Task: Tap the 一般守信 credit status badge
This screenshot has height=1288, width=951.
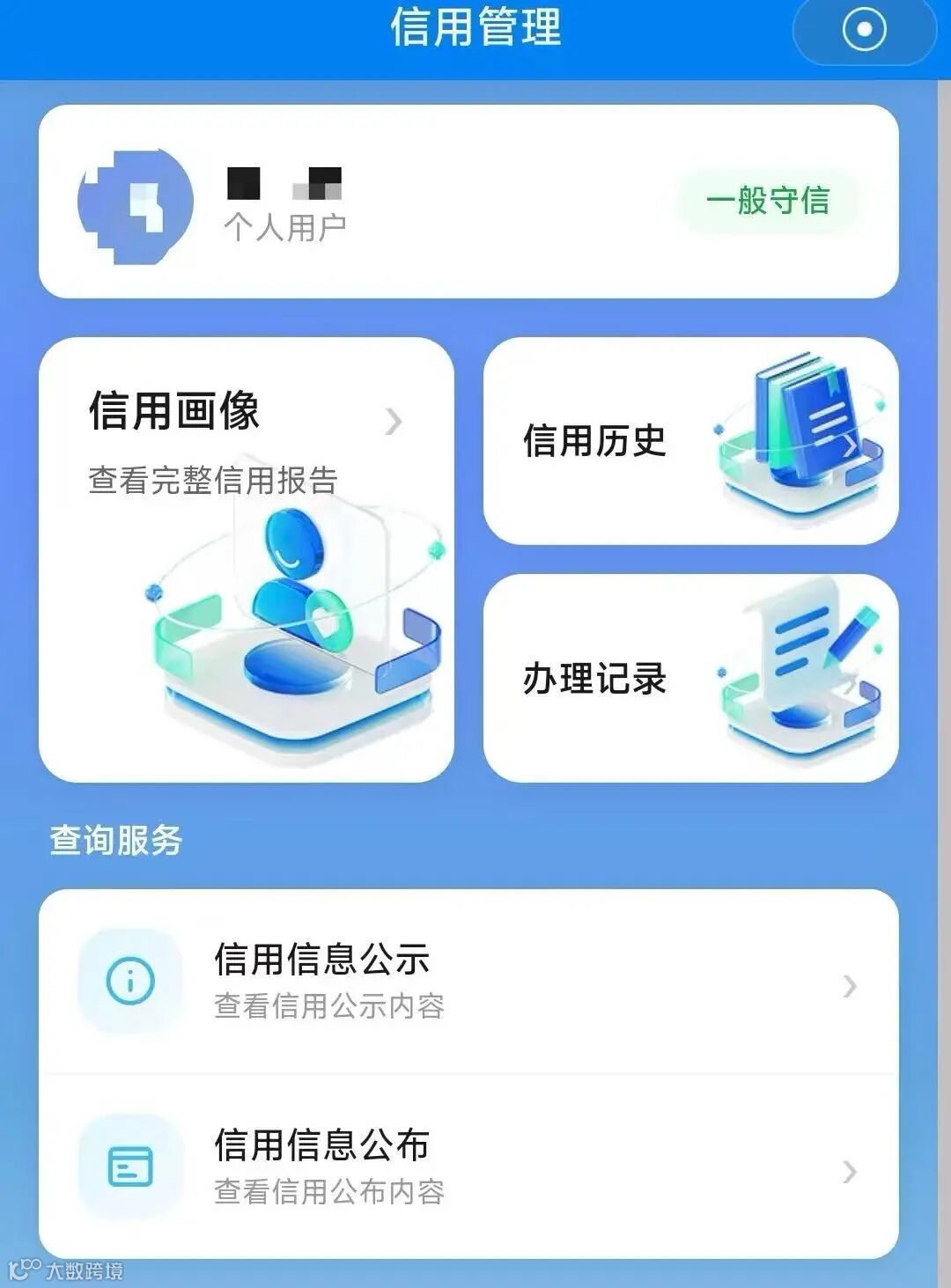Action: pos(768,201)
